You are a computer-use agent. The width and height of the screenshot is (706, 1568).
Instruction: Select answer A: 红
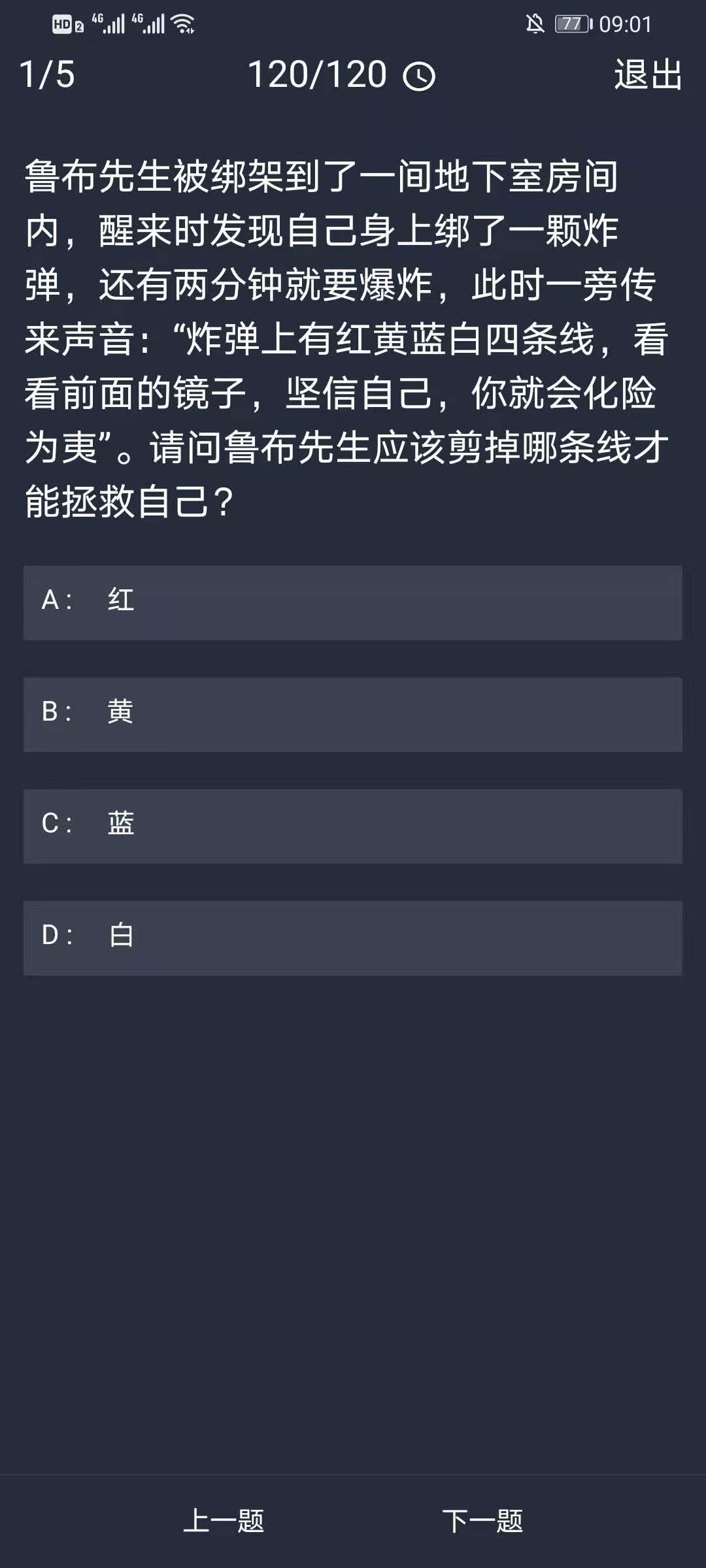(353, 602)
